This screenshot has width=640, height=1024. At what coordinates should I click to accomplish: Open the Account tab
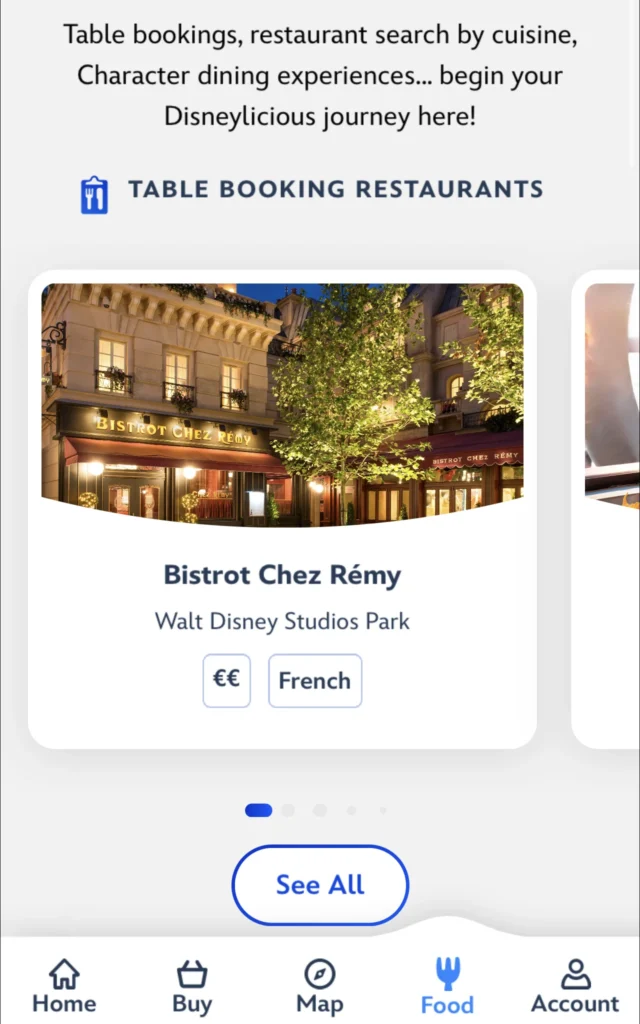(x=575, y=986)
